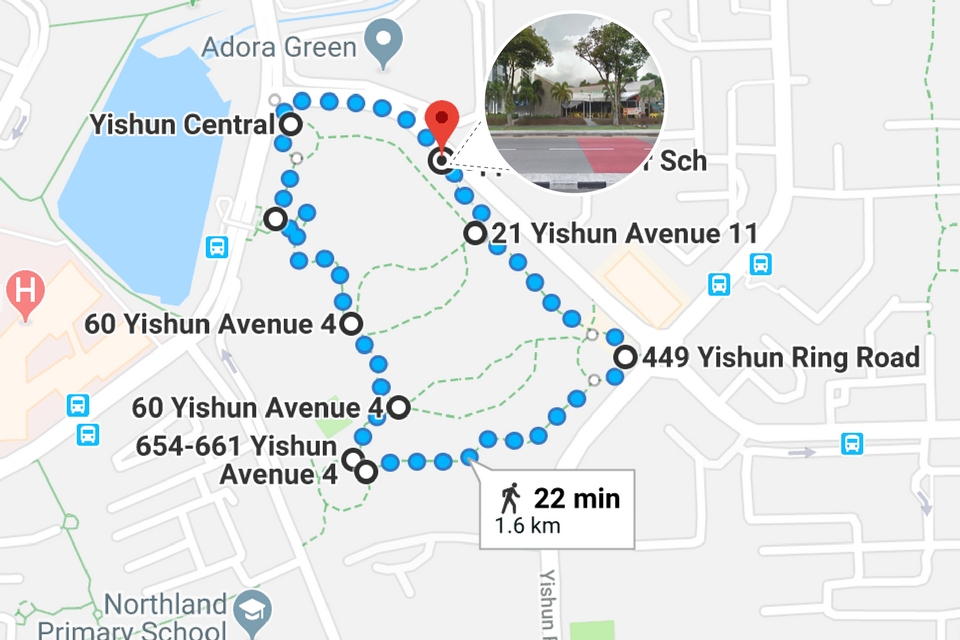This screenshot has width=960, height=640.
Task: Tap the hospital marker
Action: pyautogui.click(x=25, y=293)
